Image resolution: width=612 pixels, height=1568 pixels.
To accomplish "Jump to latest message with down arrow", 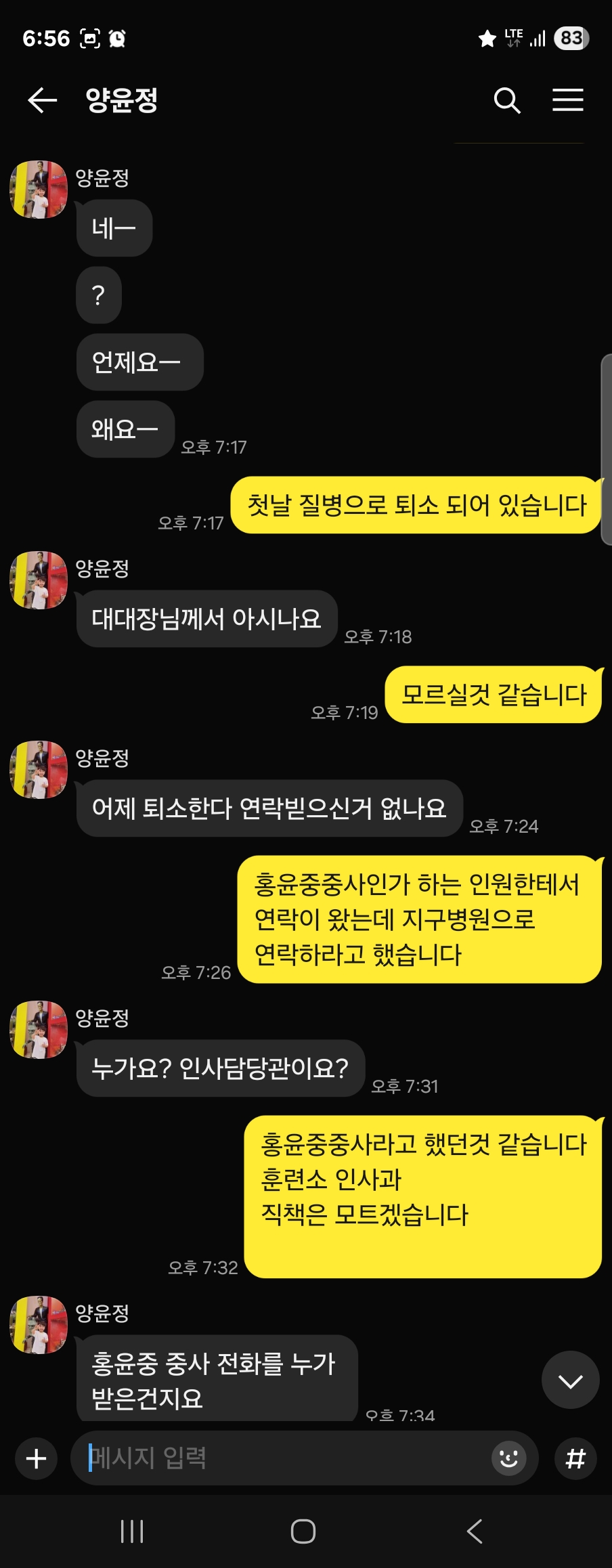I will (570, 1380).
